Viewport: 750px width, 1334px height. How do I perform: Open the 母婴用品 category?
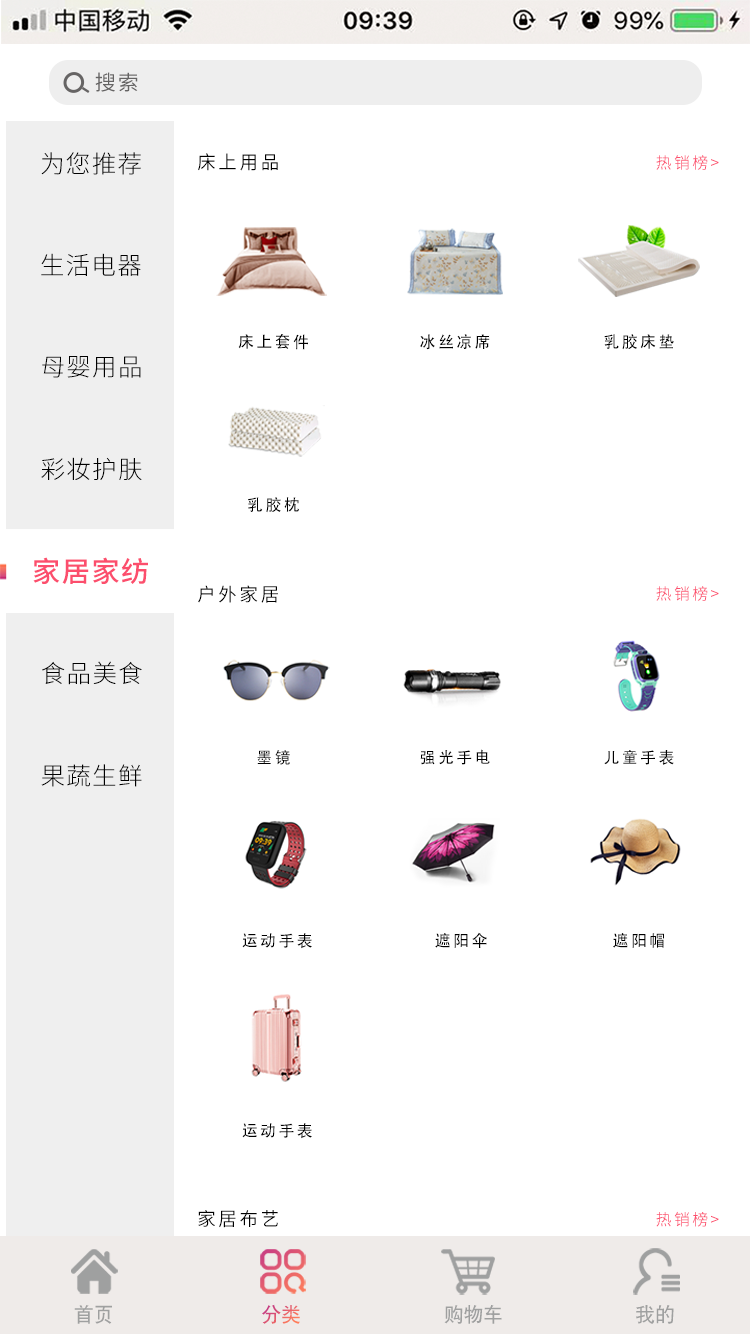pos(91,368)
